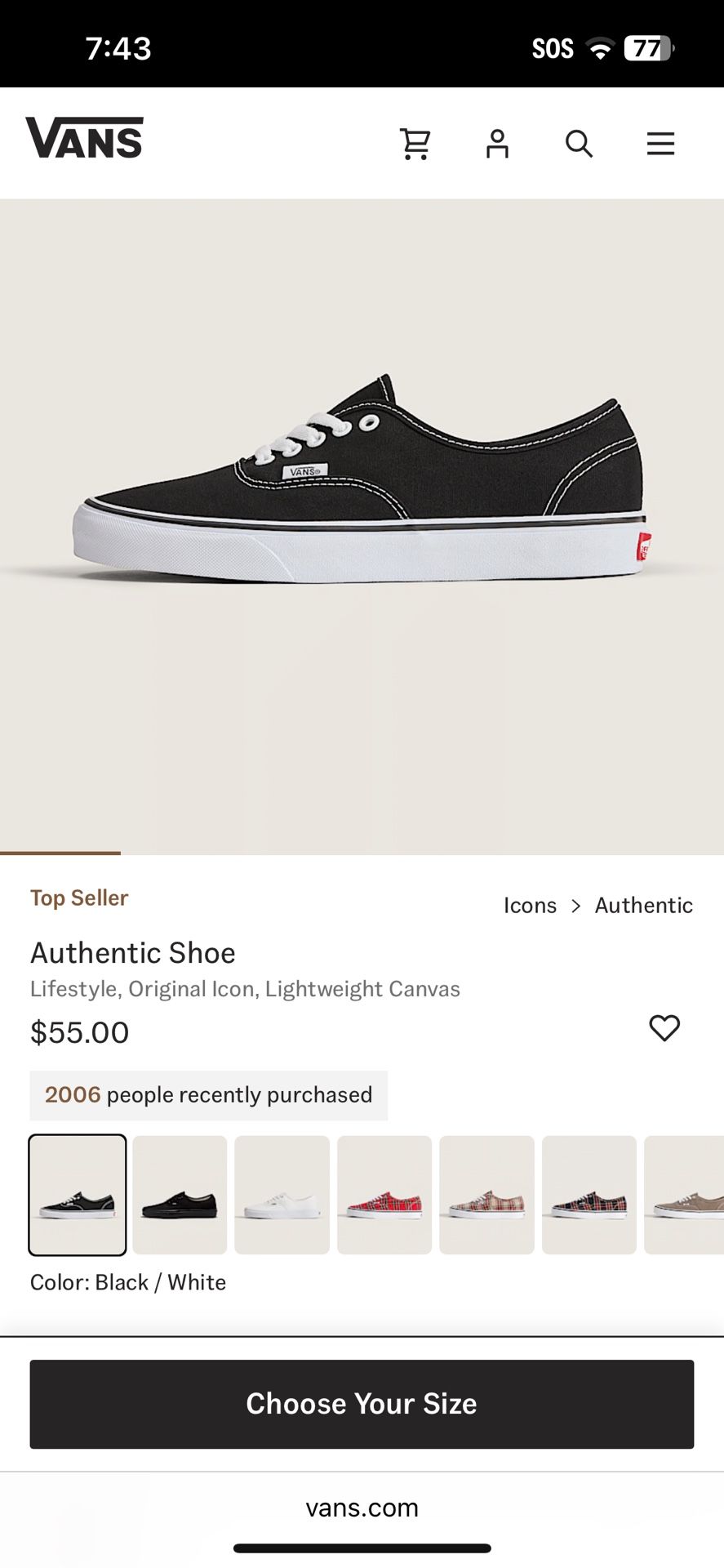Open the Icons breadcrumb link
724x1568 pixels.
pos(531,906)
